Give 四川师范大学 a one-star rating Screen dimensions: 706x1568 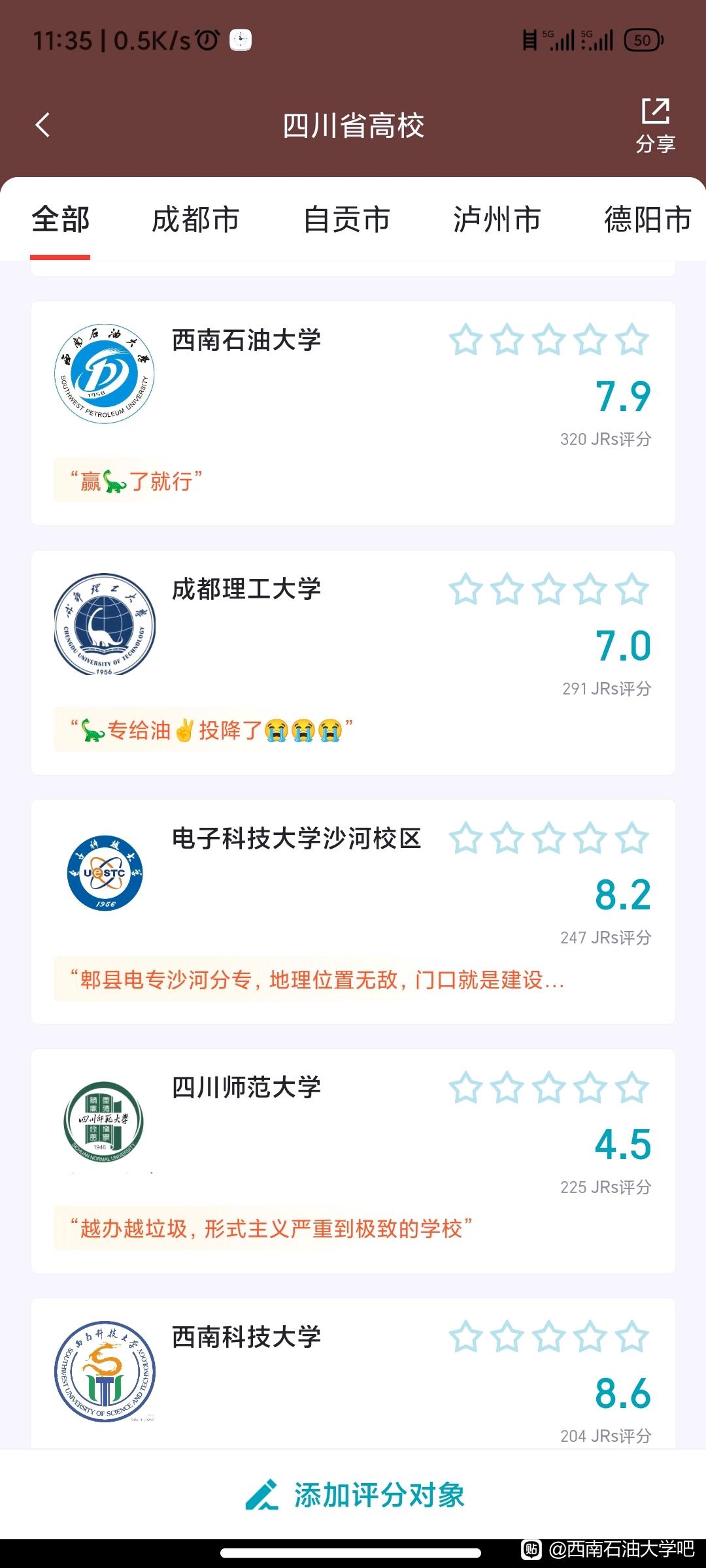[465, 1087]
